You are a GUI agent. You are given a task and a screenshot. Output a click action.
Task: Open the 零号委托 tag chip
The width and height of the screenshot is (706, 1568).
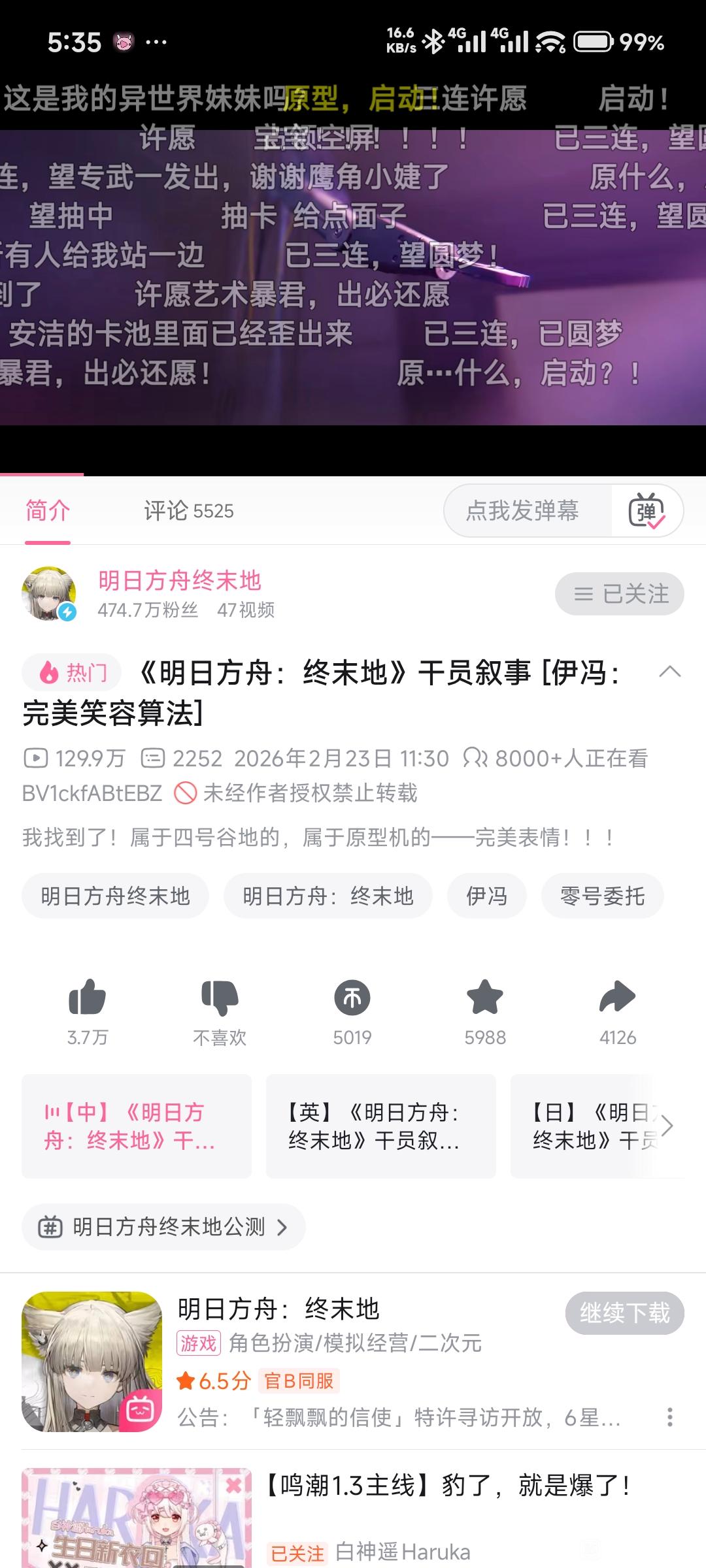point(602,896)
